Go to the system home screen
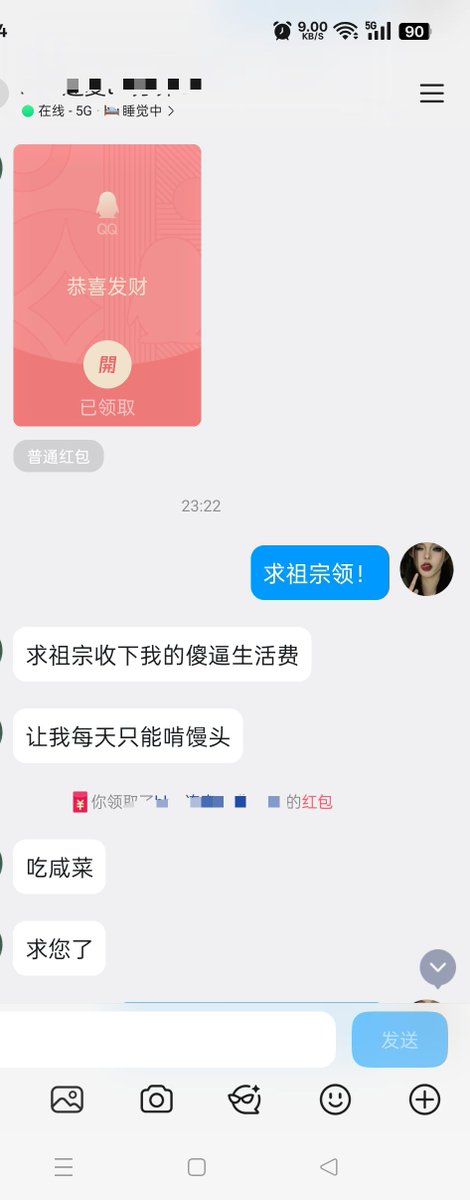 click(x=197, y=1167)
